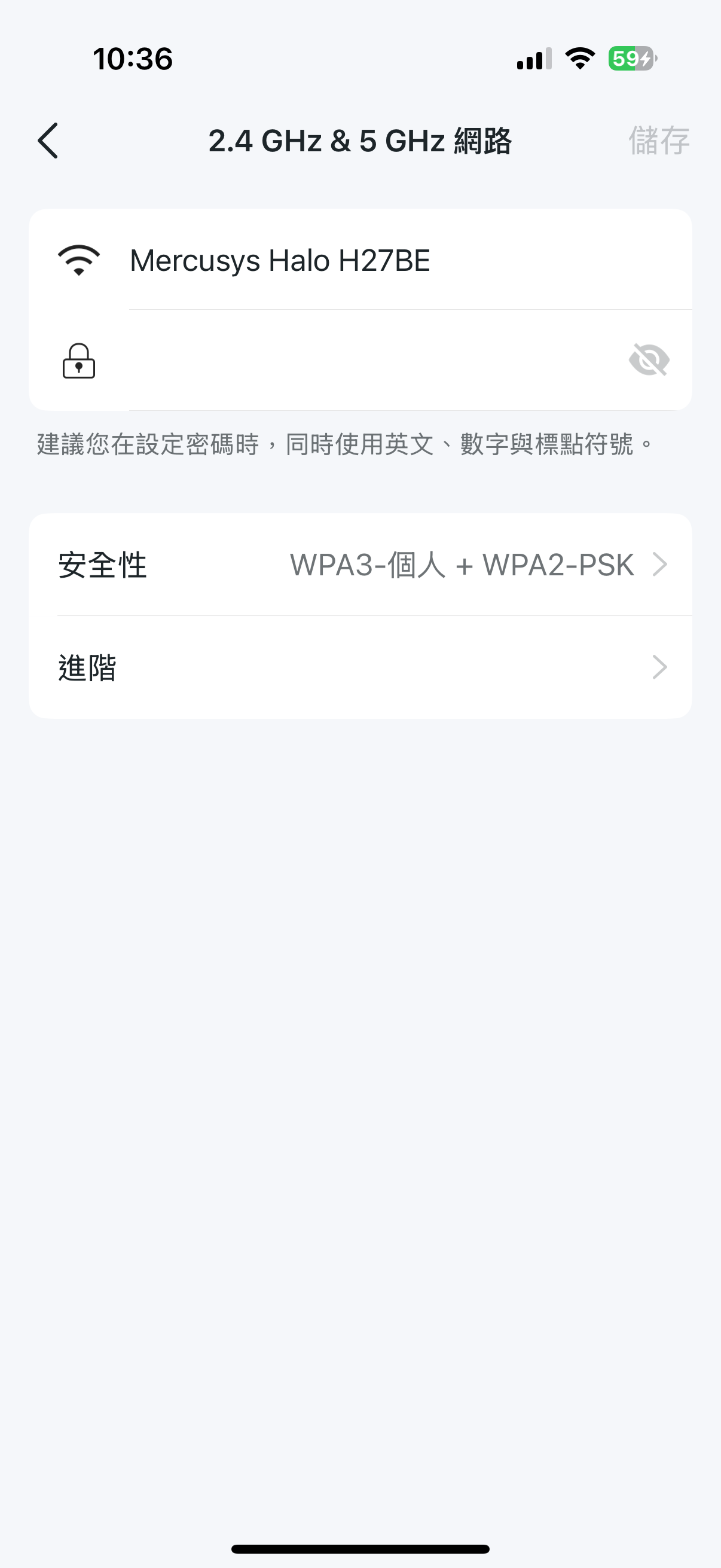This screenshot has width=721, height=1568.
Task: Expand the 進階 advanced settings row
Action: coord(360,668)
